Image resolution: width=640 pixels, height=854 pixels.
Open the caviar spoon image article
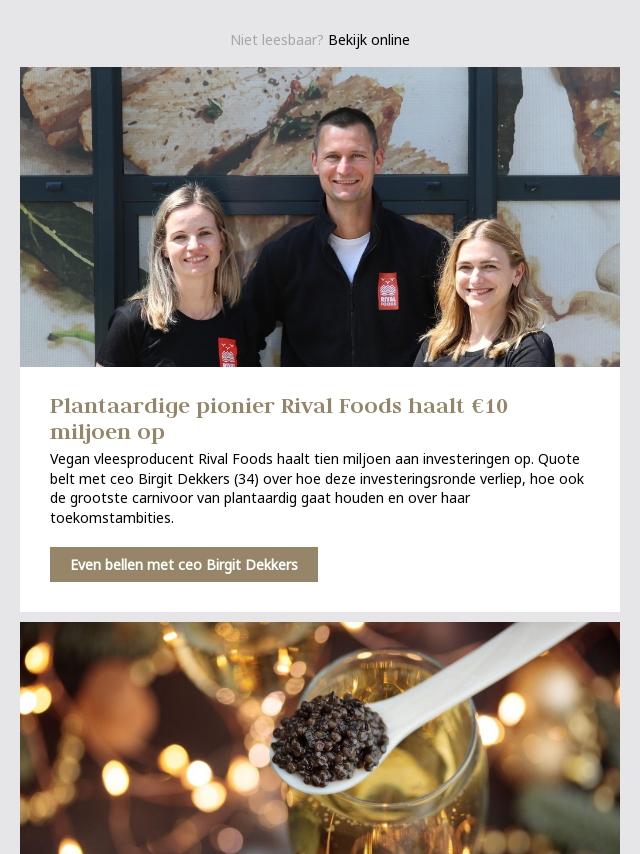click(x=320, y=738)
